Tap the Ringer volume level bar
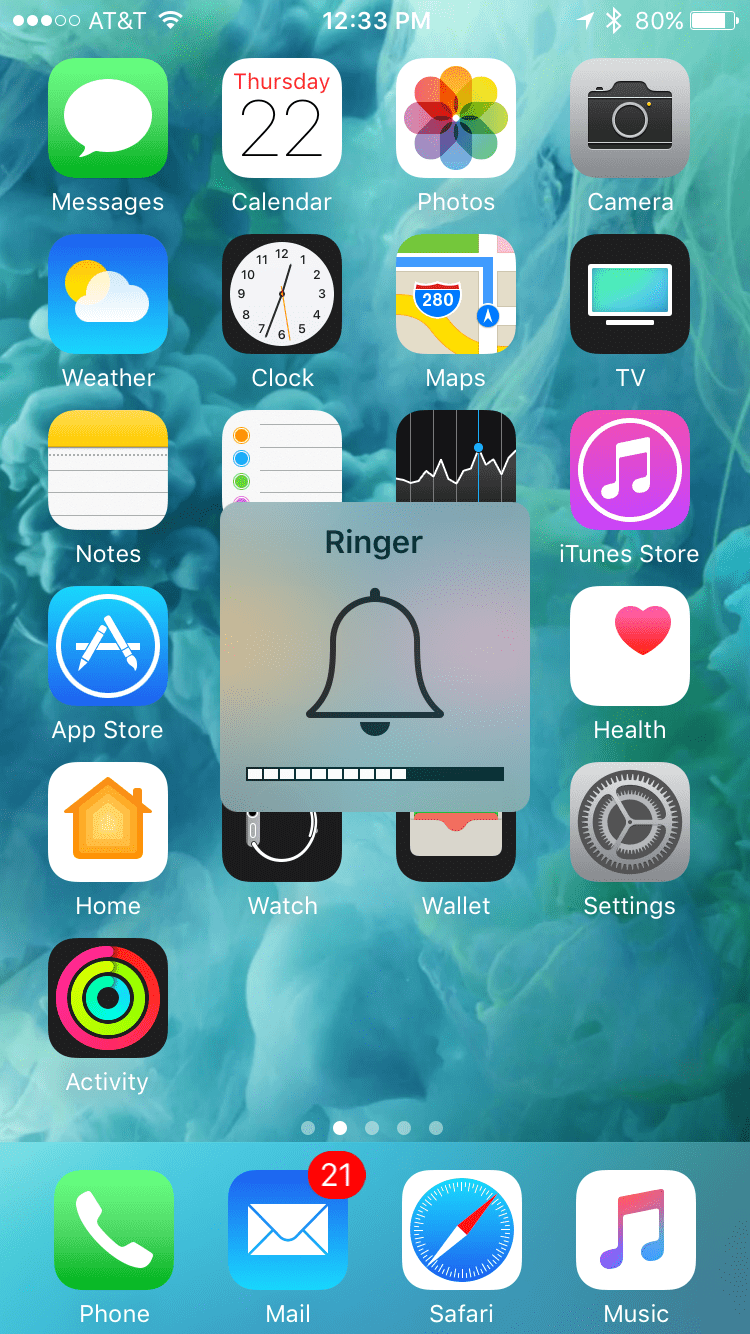 coord(375,774)
